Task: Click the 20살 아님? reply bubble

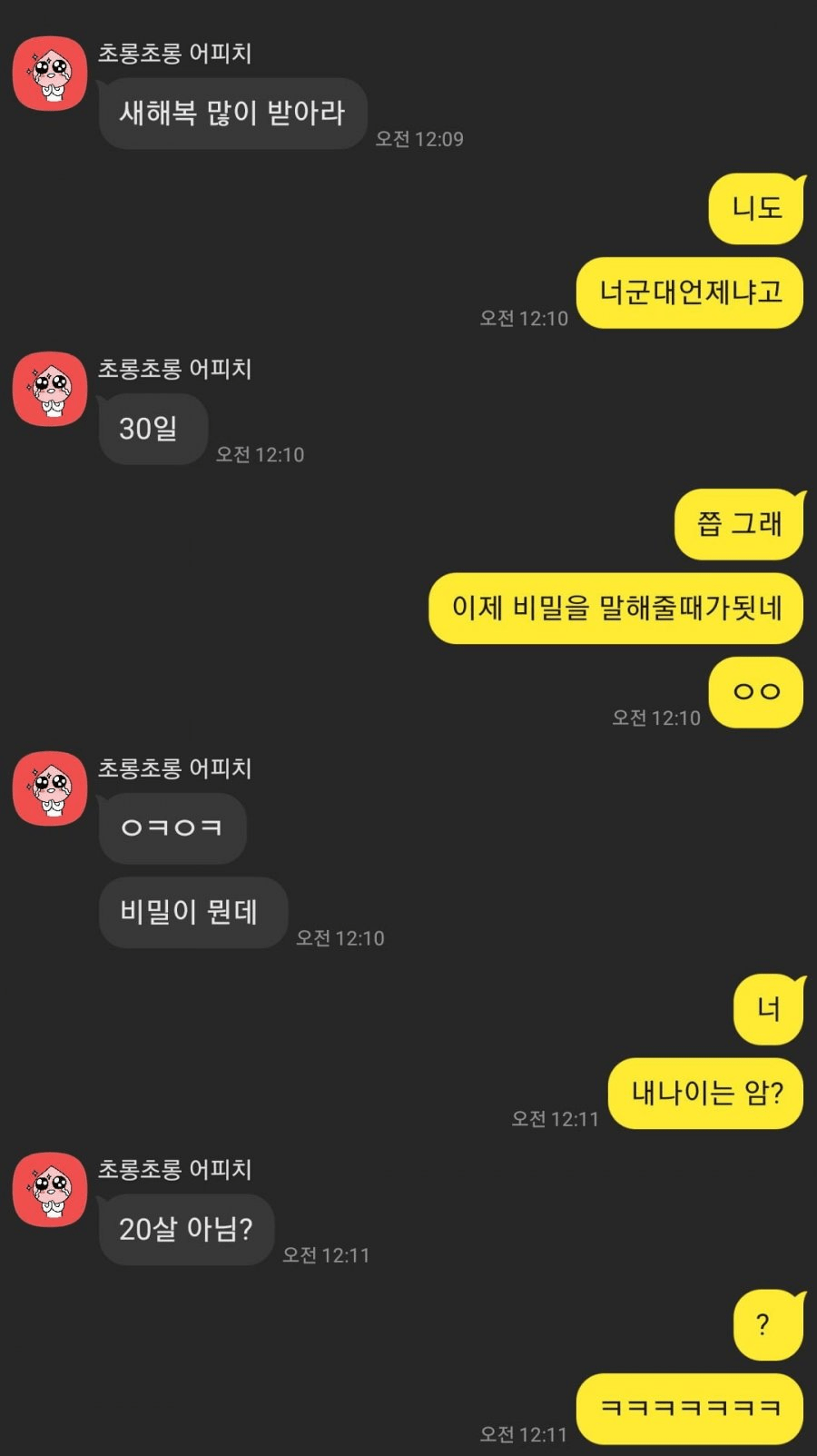Action: tap(186, 1230)
